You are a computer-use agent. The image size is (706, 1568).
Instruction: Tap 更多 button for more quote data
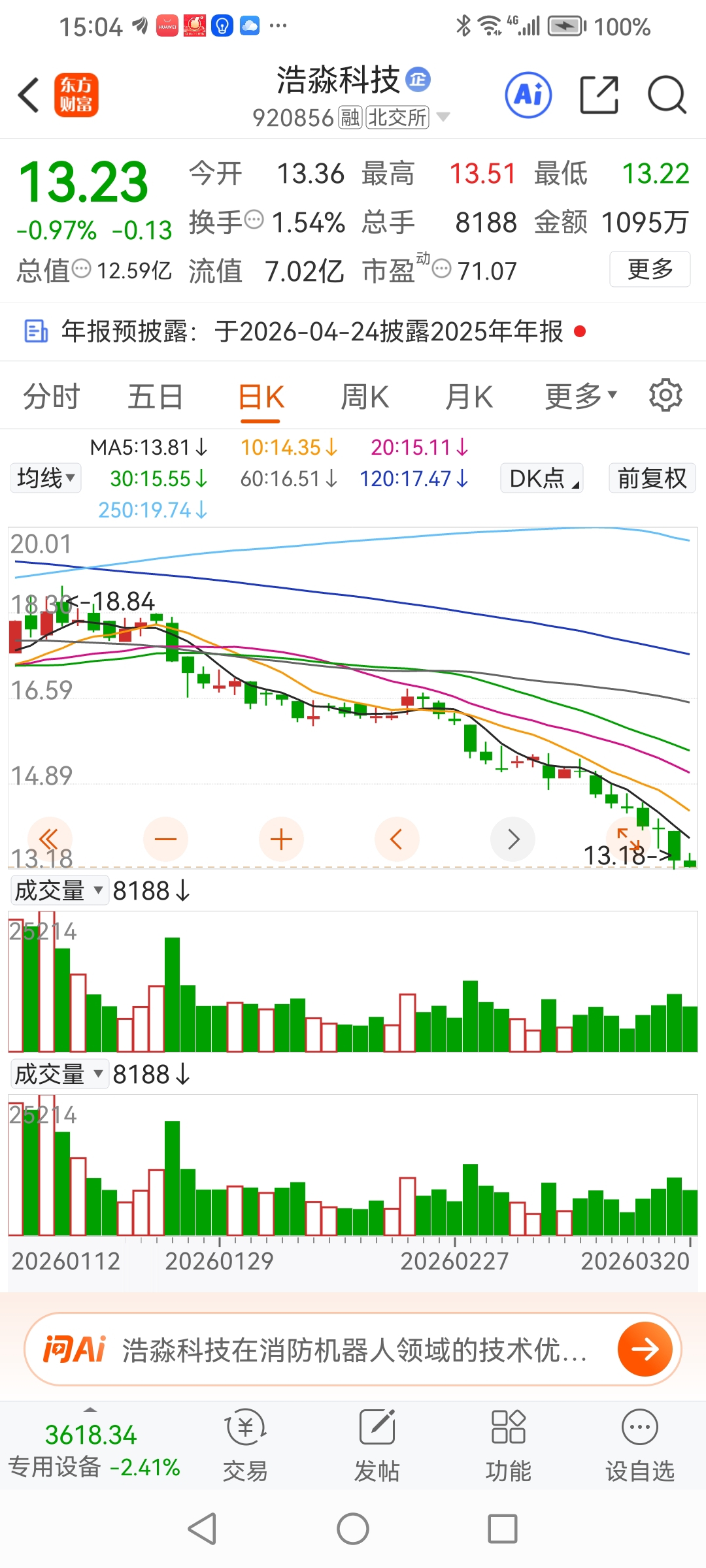click(650, 269)
